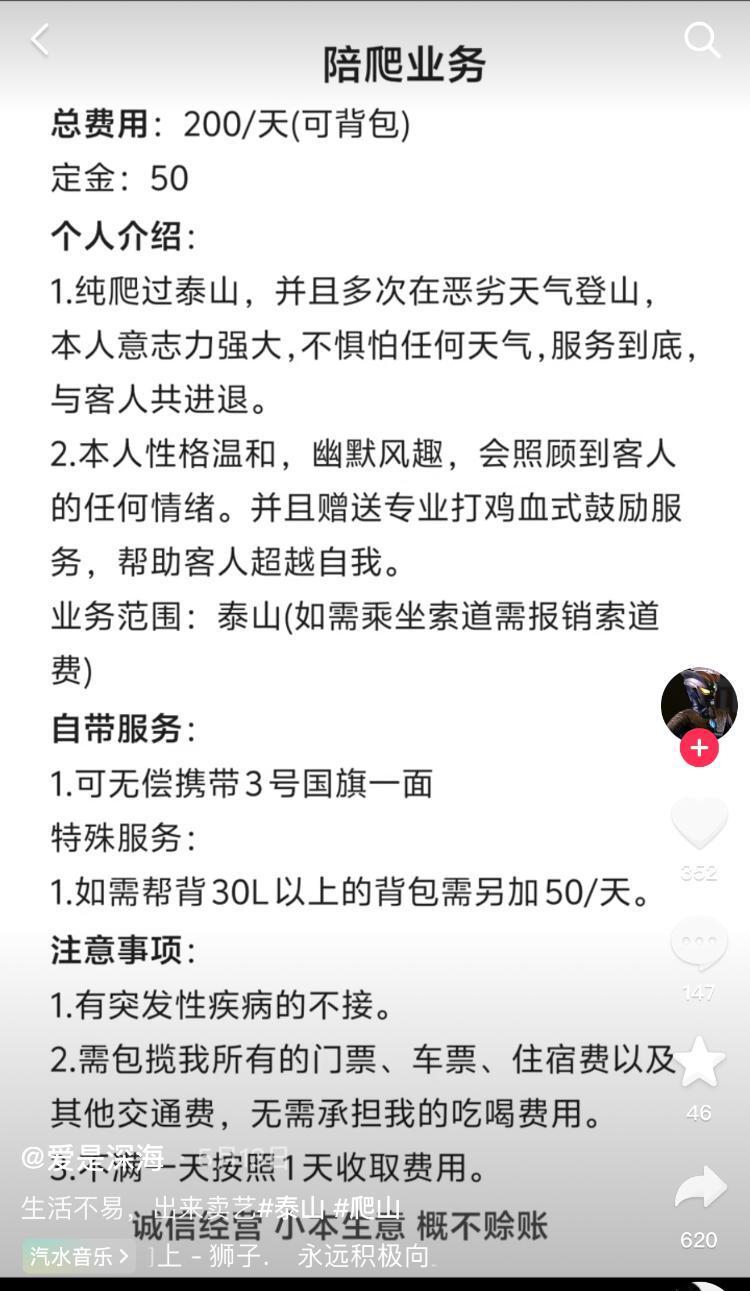This screenshot has width=750, height=1291.
Task: Open search with the magnifier icon
Action: coord(702,41)
